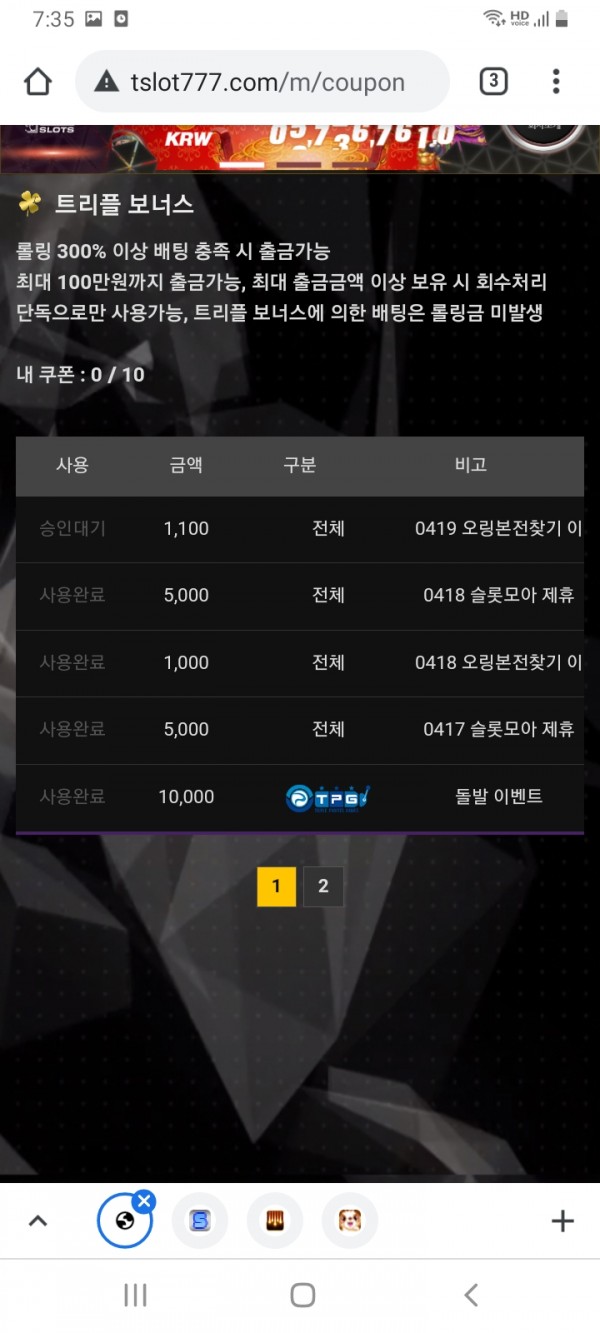Switch to the dark orange icon tab
This screenshot has width=600, height=1333.
tap(275, 1221)
